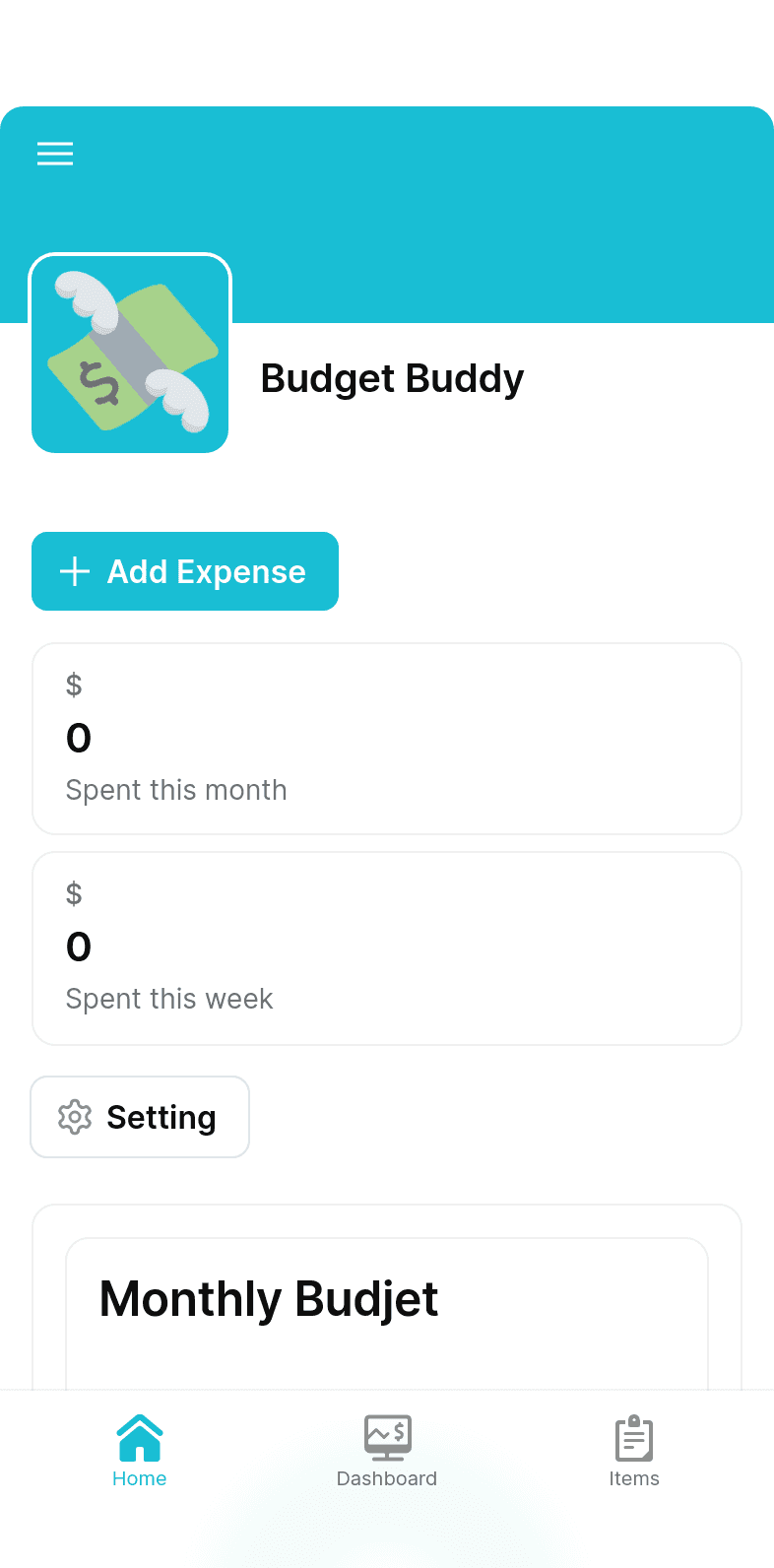Switch to the Dashboard tab
Image resolution: width=774 pixels, height=1568 pixels.
[x=387, y=1452]
